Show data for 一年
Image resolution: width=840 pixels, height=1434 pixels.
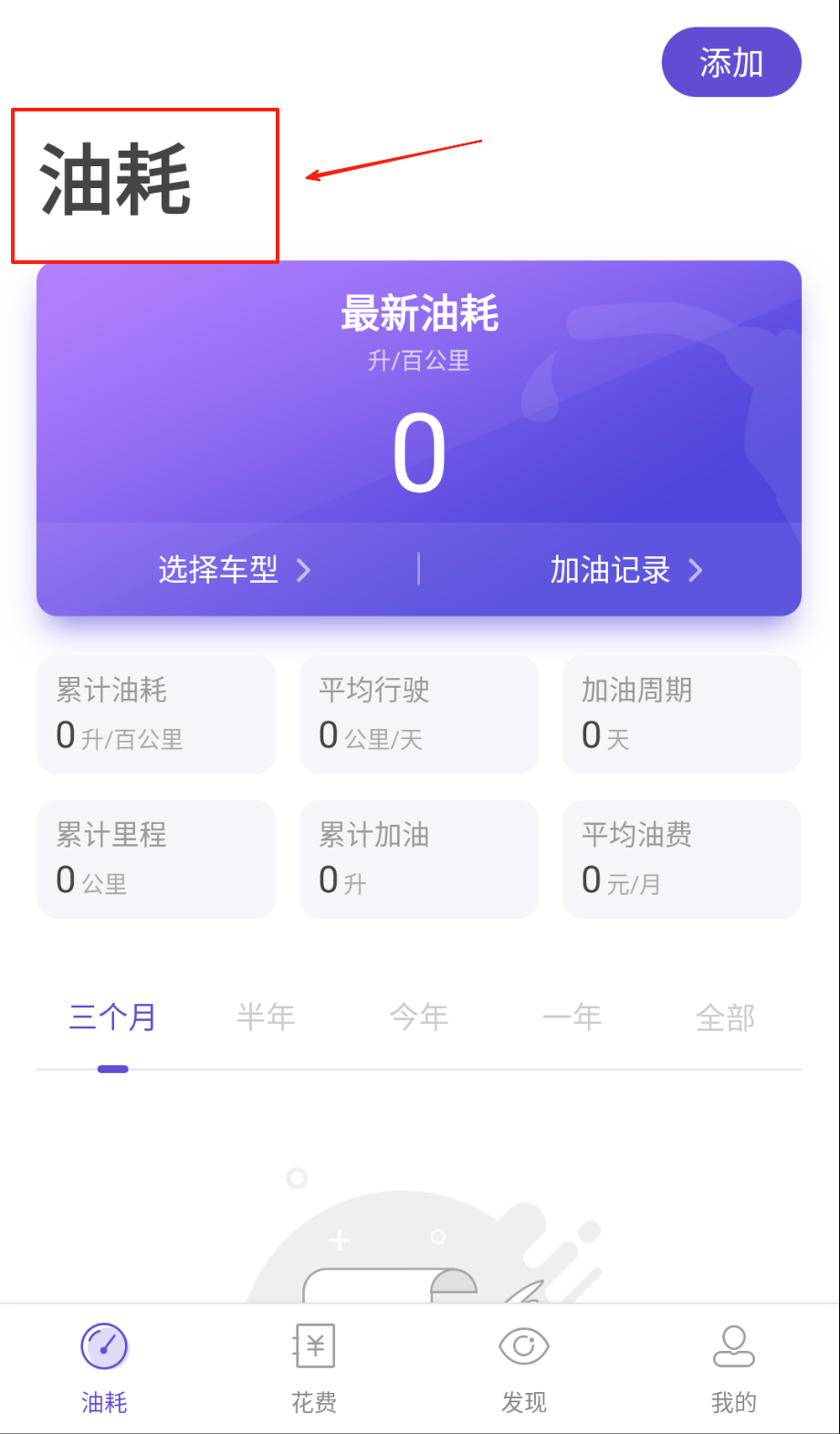coord(572,1018)
